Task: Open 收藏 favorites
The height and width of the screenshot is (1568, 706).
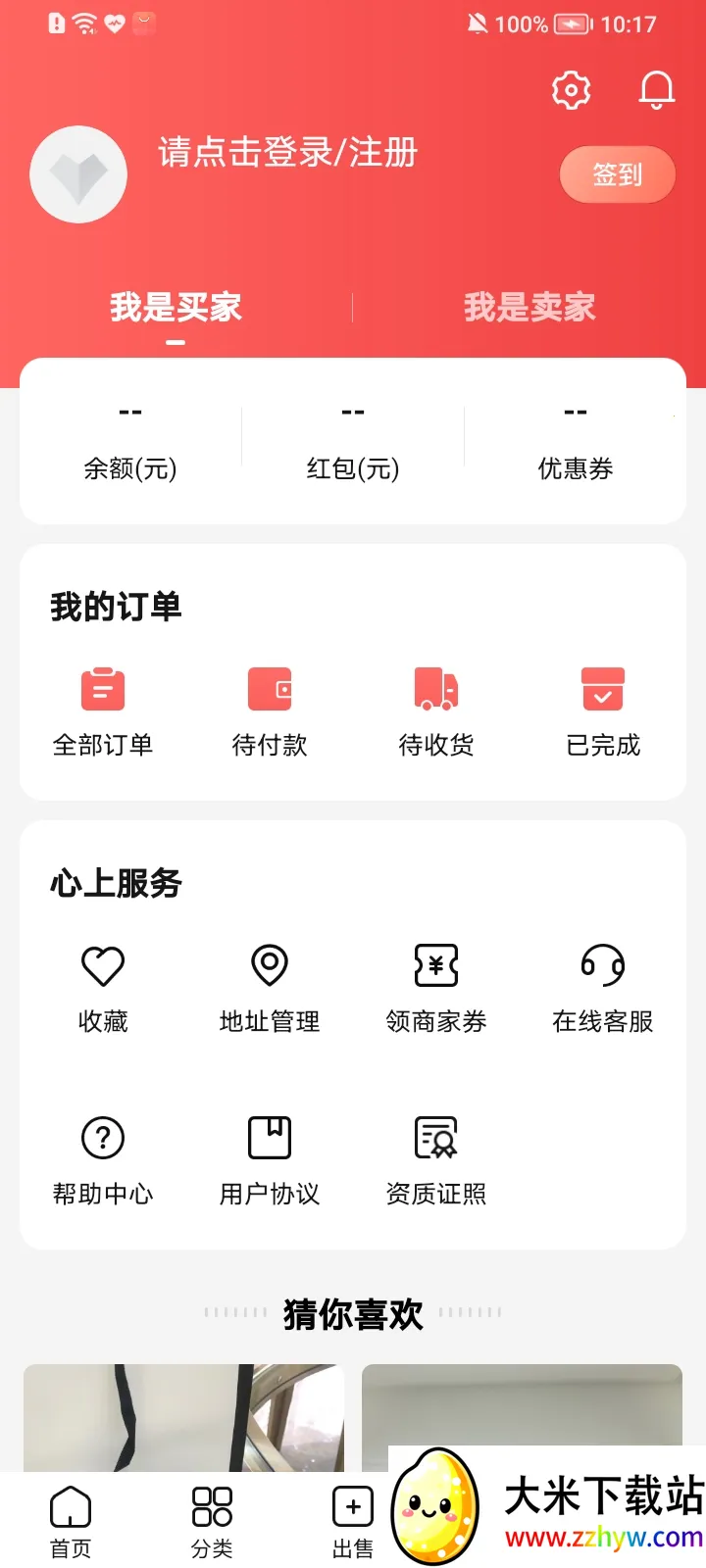Action: 103,988
